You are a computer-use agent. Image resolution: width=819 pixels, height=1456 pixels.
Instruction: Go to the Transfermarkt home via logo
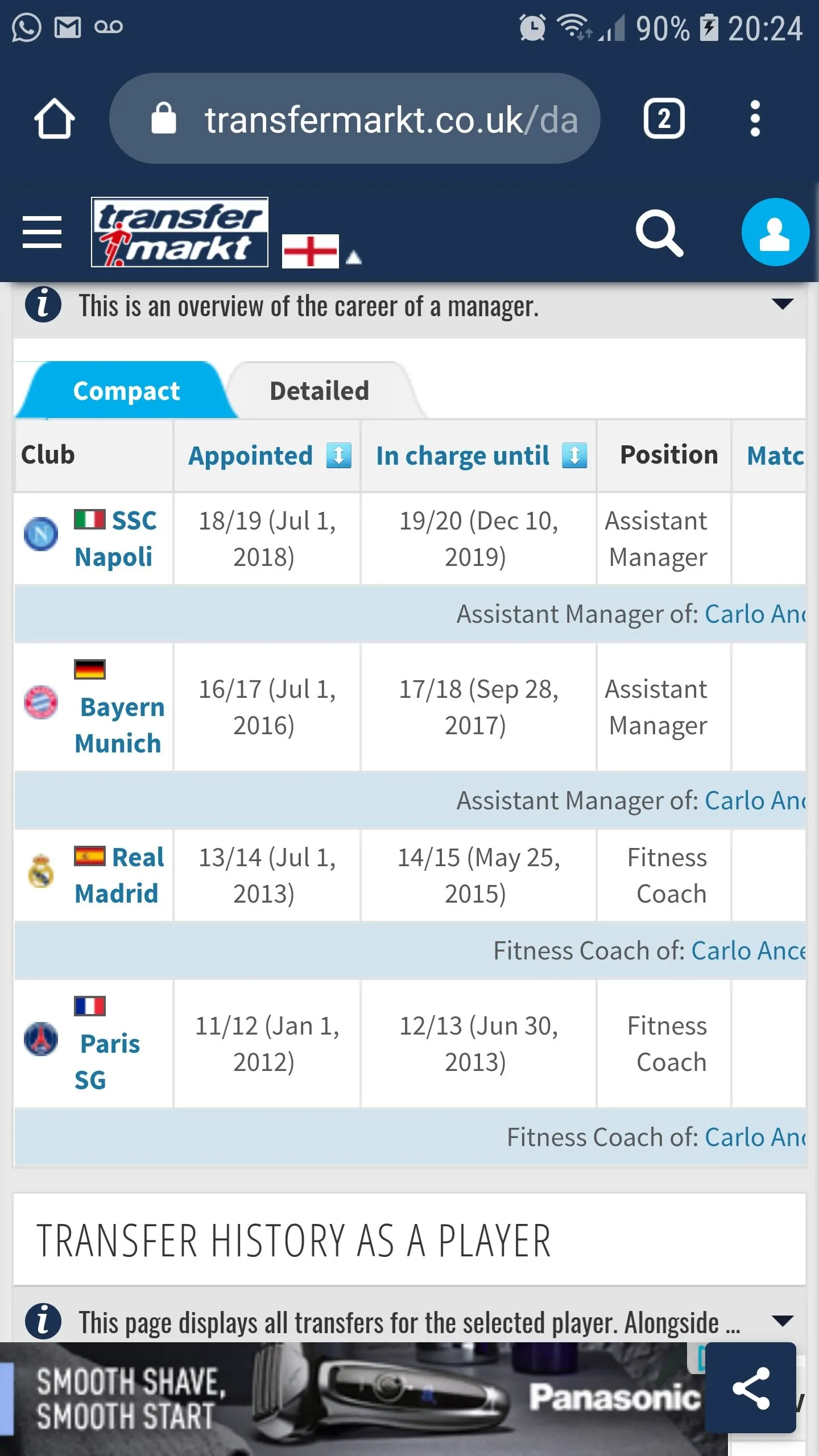[180, 232]
